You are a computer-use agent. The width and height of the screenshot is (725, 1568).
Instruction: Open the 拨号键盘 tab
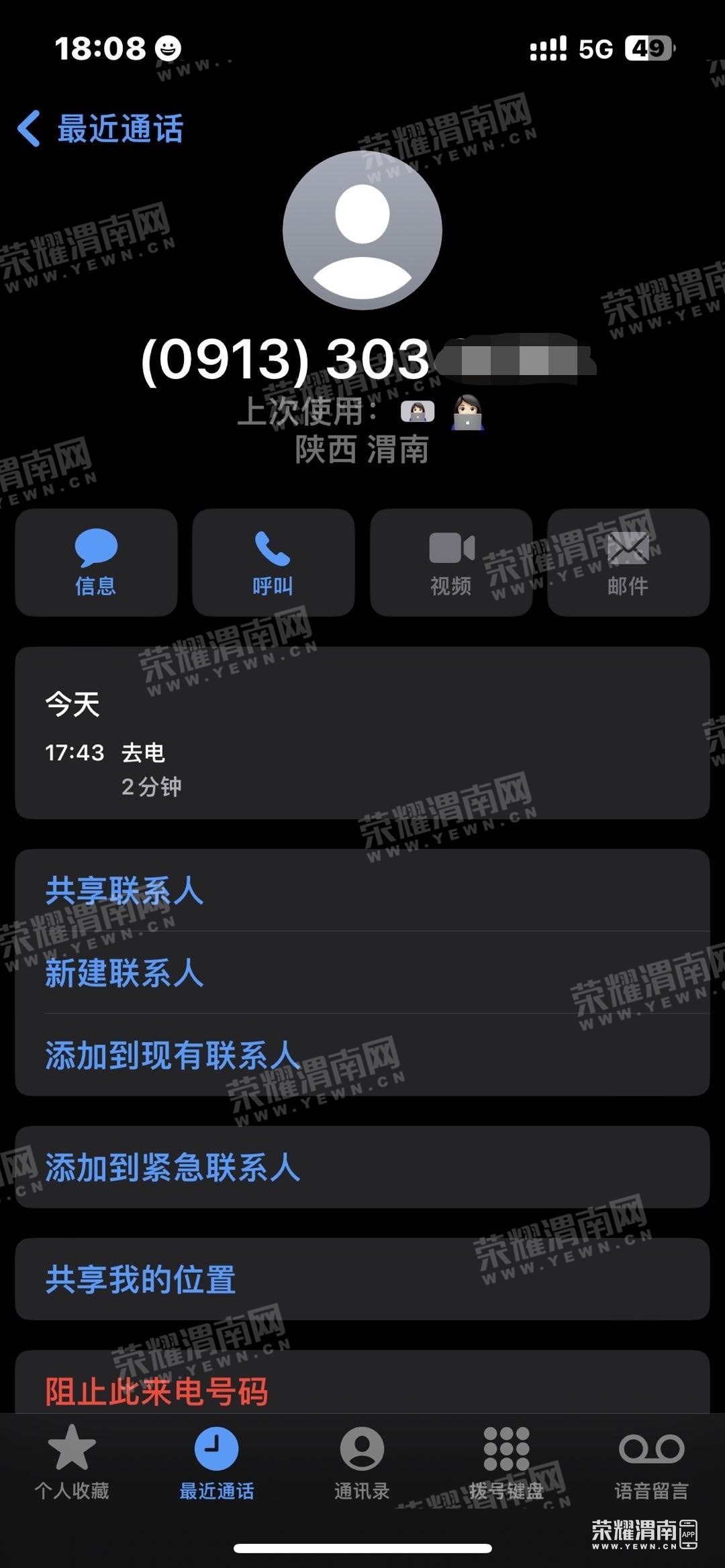pyautogui.click(x=507, y=1463)
